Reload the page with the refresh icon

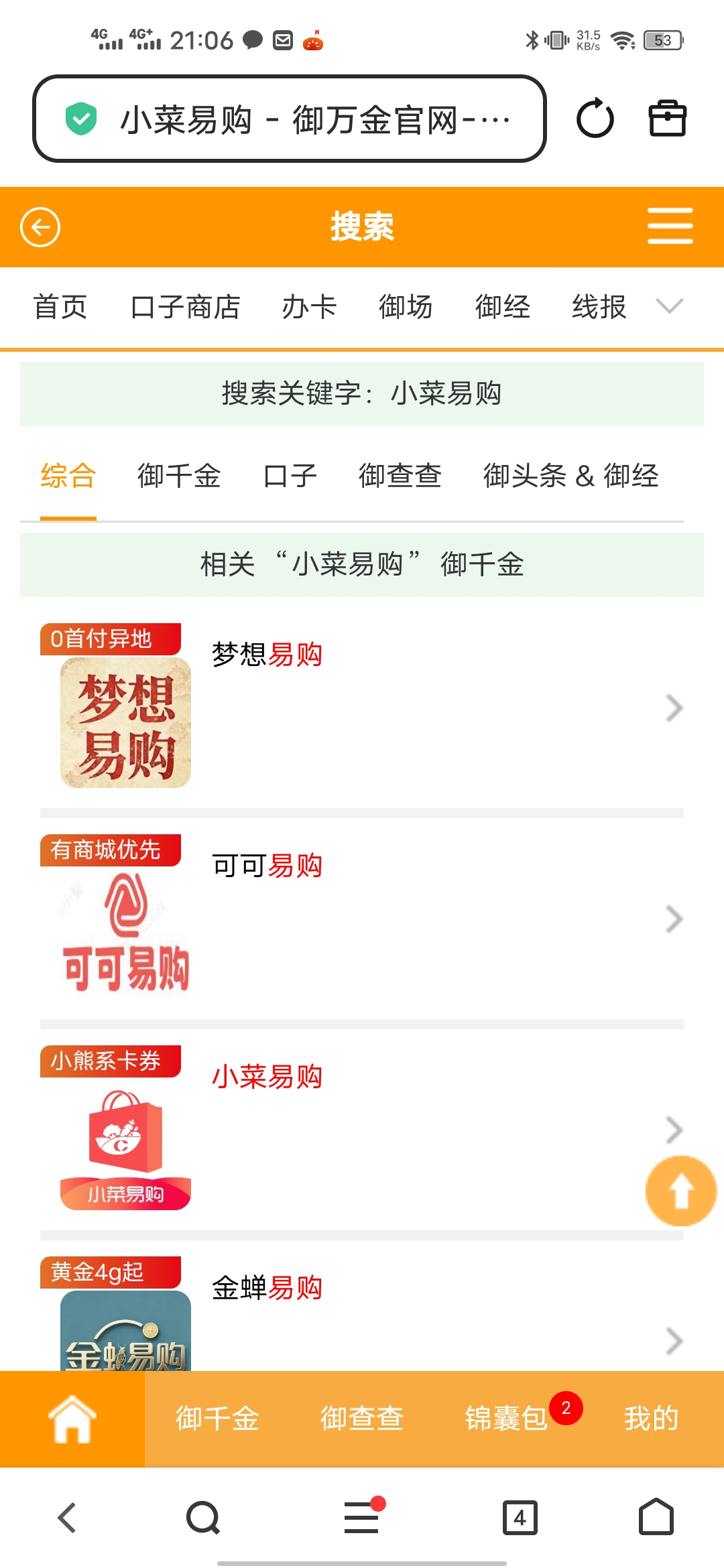(x=595, y=119)
